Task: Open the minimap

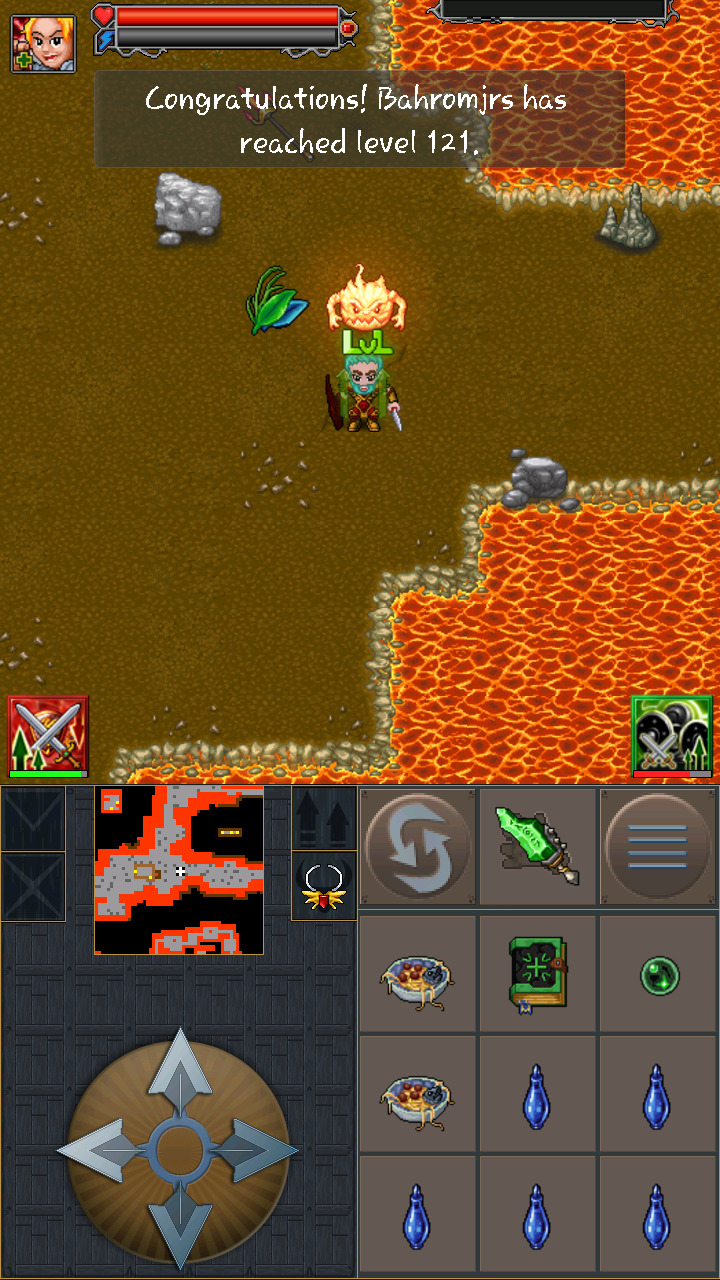Action: click(x=179, y=870)
